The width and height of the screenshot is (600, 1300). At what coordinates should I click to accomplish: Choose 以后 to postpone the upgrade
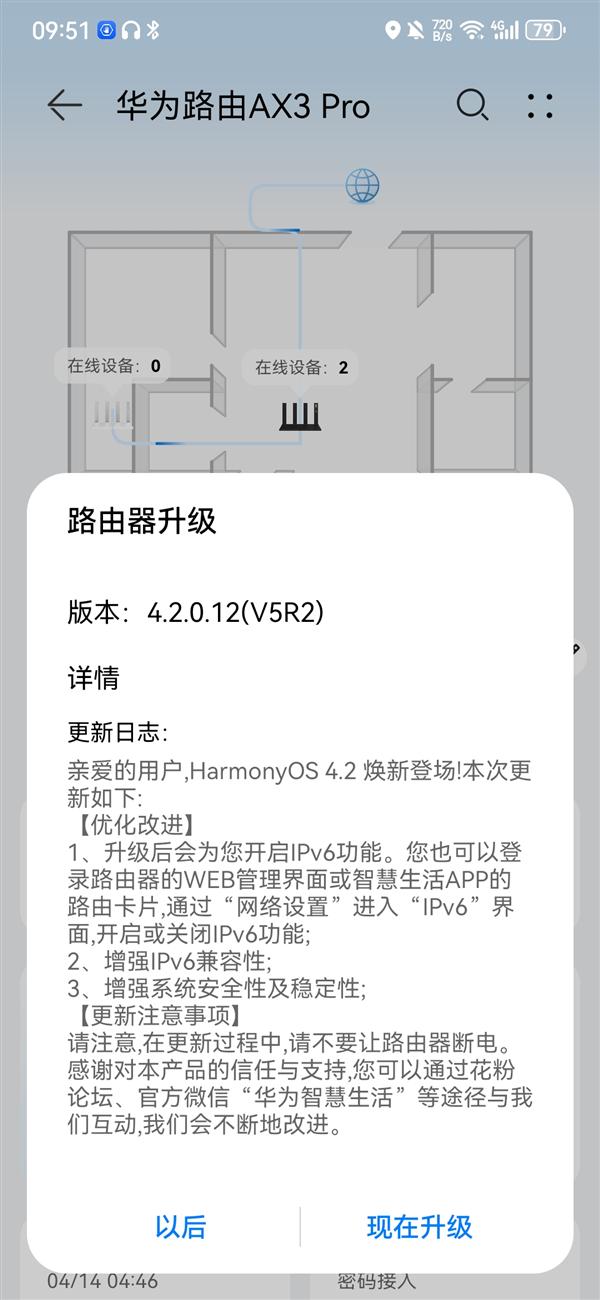pyautogui.click(x=180, y=1227)
